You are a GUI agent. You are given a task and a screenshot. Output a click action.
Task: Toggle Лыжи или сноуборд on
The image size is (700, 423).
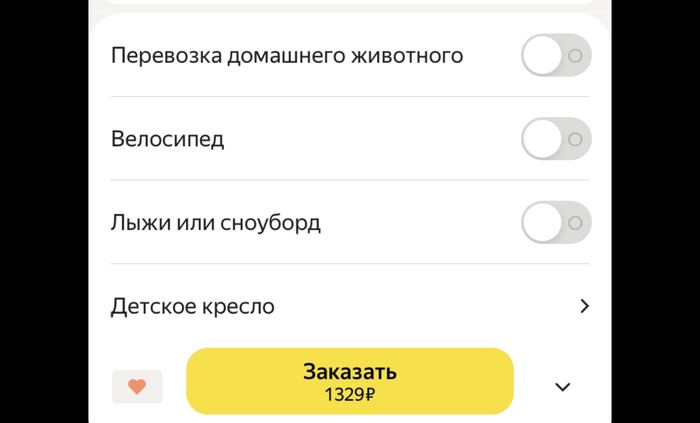[556, 222]
